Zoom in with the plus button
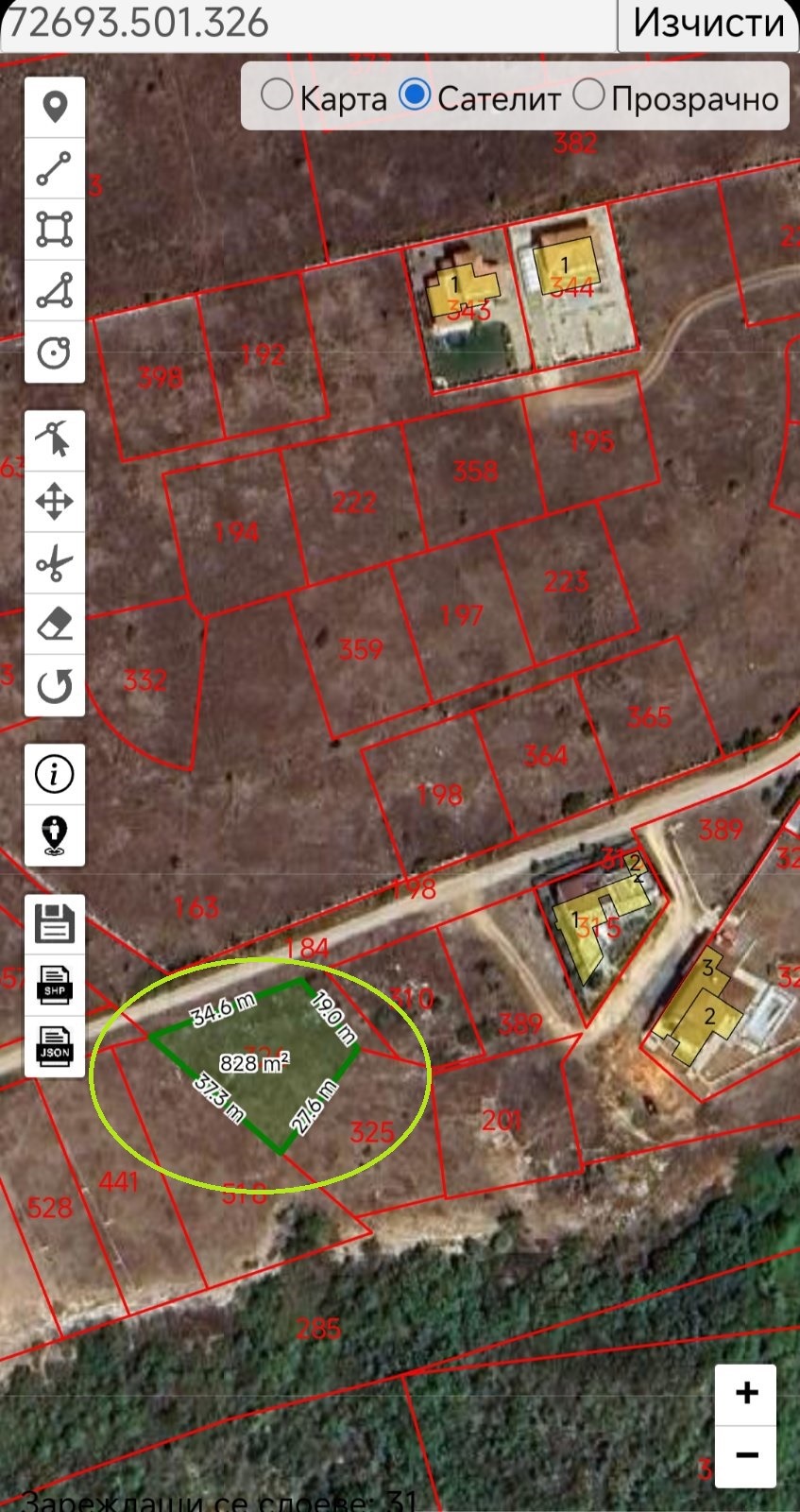The width and height of the screenshot is (800, 1512). 746,1393
